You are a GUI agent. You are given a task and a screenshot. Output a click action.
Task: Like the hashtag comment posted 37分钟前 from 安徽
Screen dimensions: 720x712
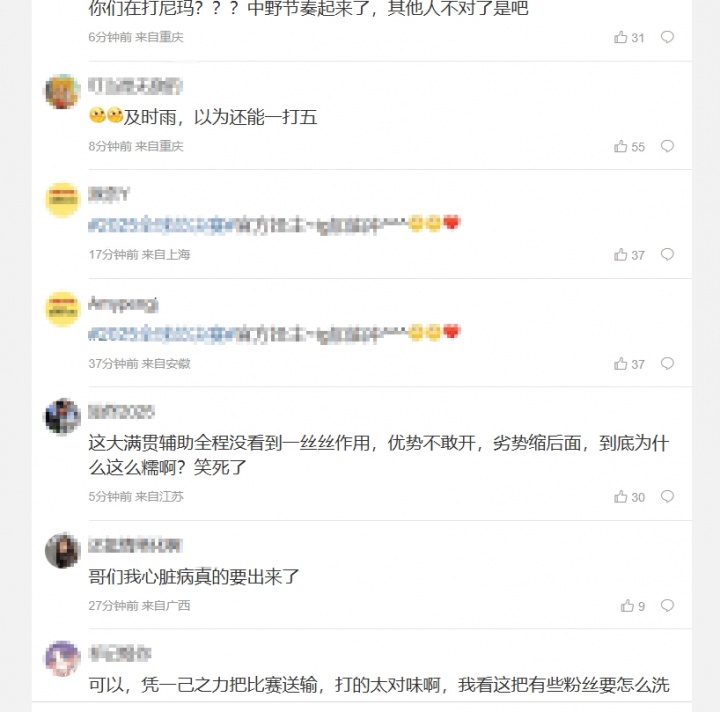[x=621, y=364]
